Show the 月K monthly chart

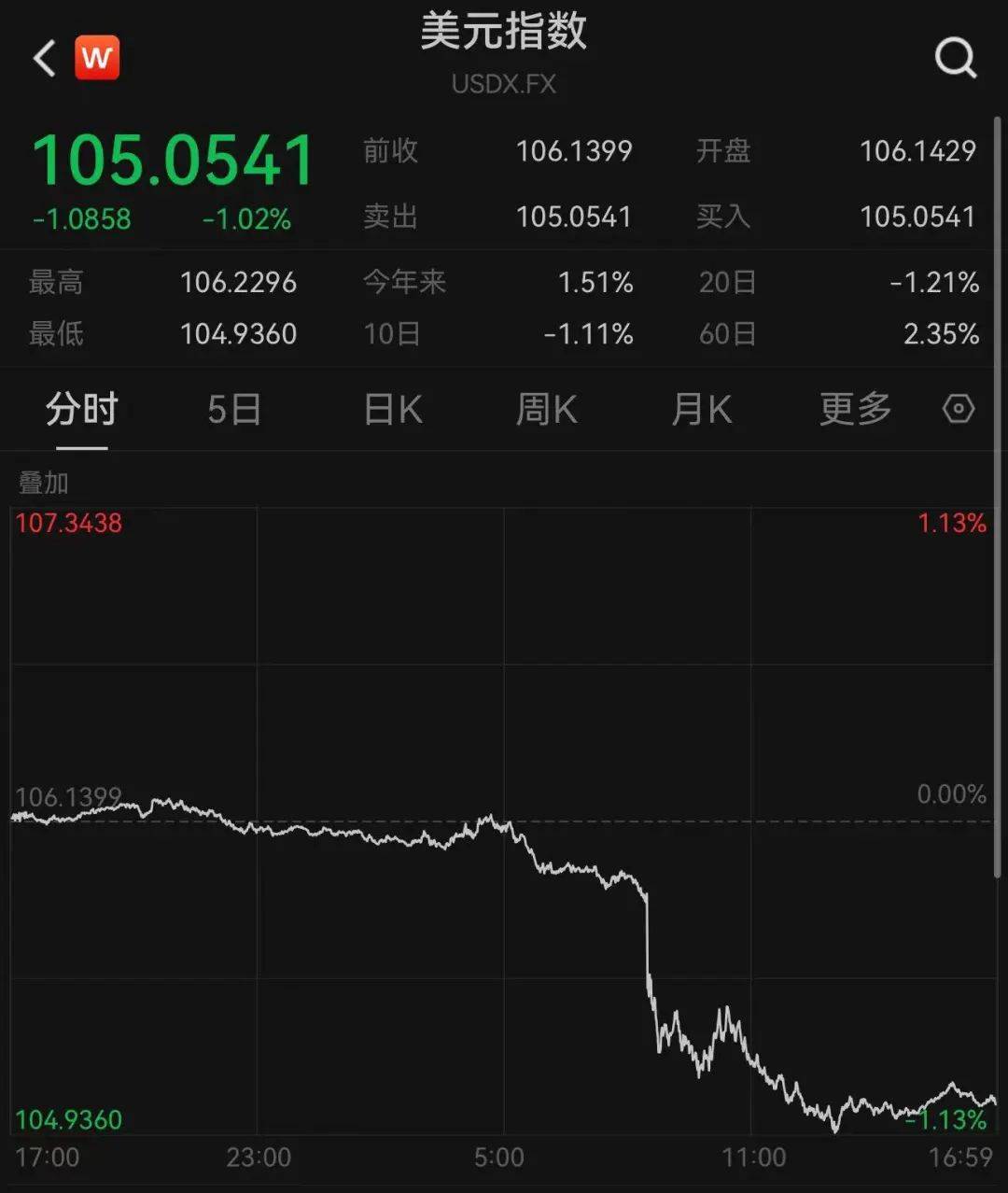coord(701,409)
